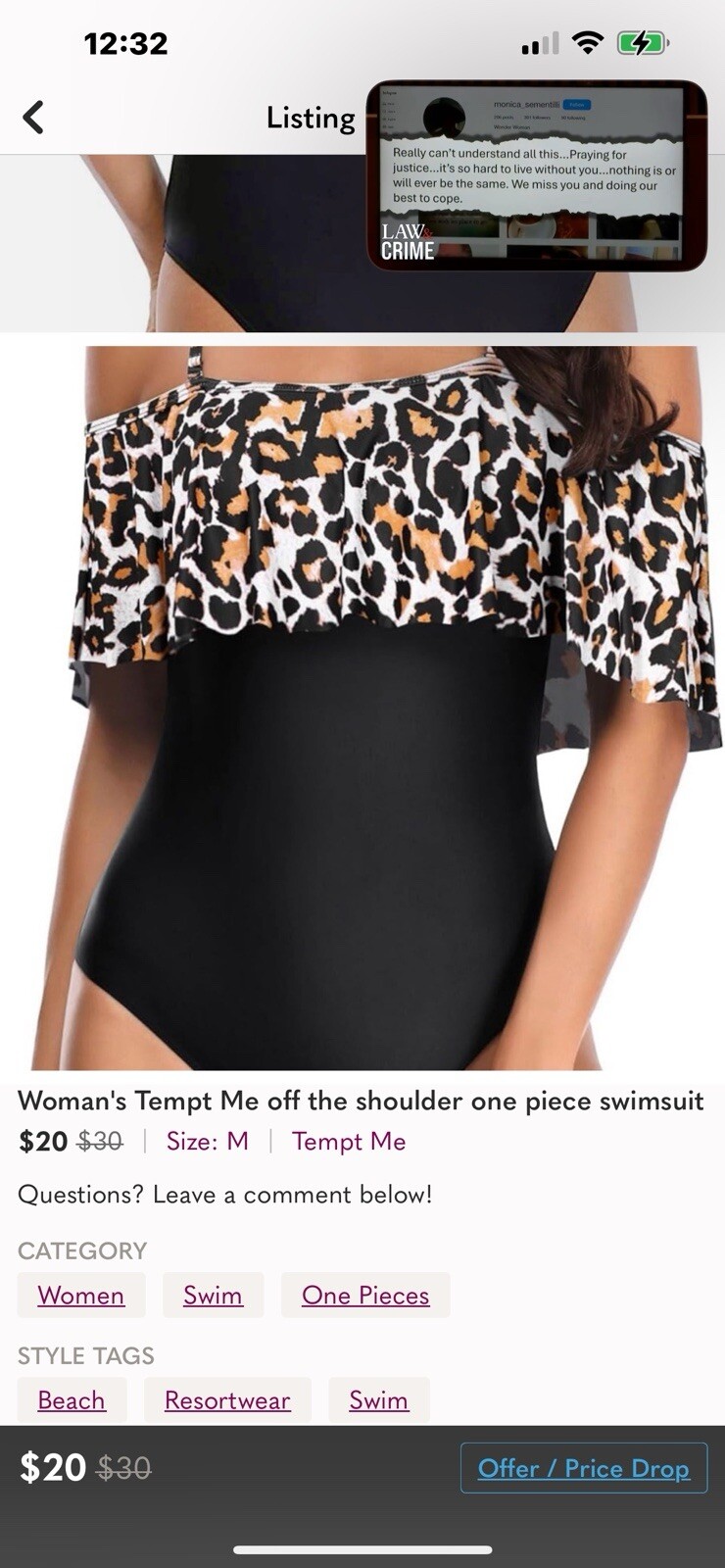
Task: Open the Tempt Me brand link
Action: (349, 1142)
